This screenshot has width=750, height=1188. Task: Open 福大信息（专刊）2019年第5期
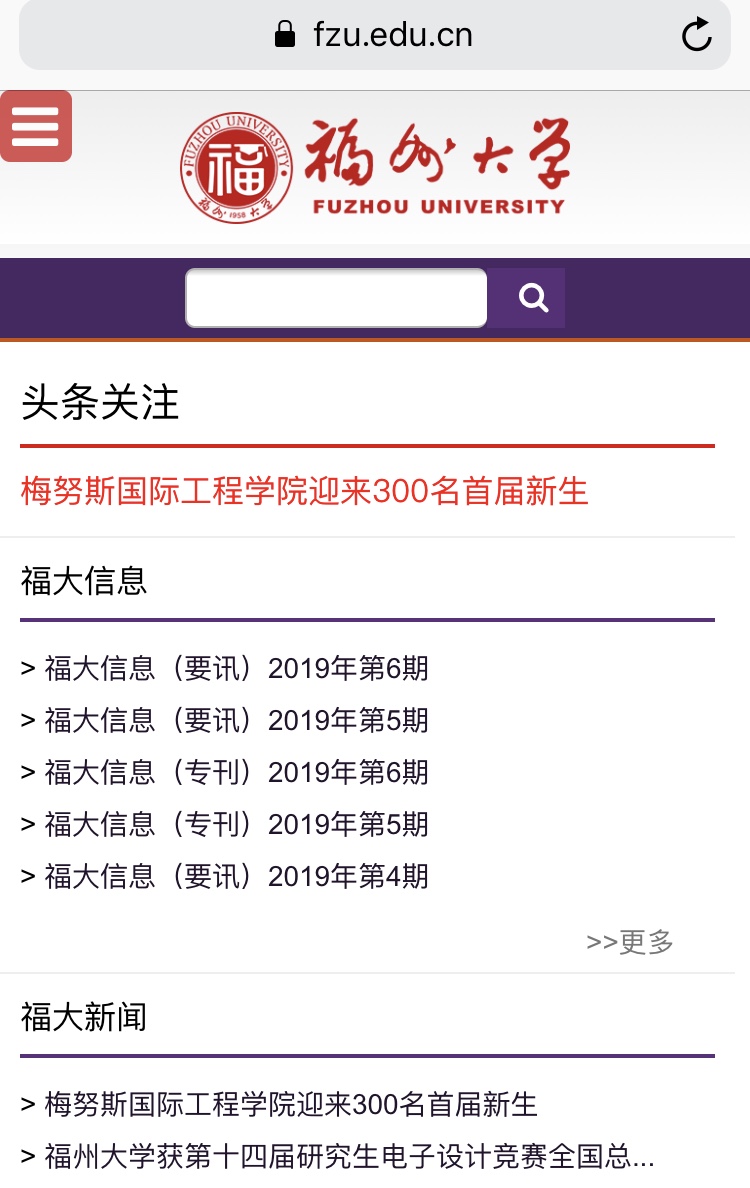pos(236,824)
